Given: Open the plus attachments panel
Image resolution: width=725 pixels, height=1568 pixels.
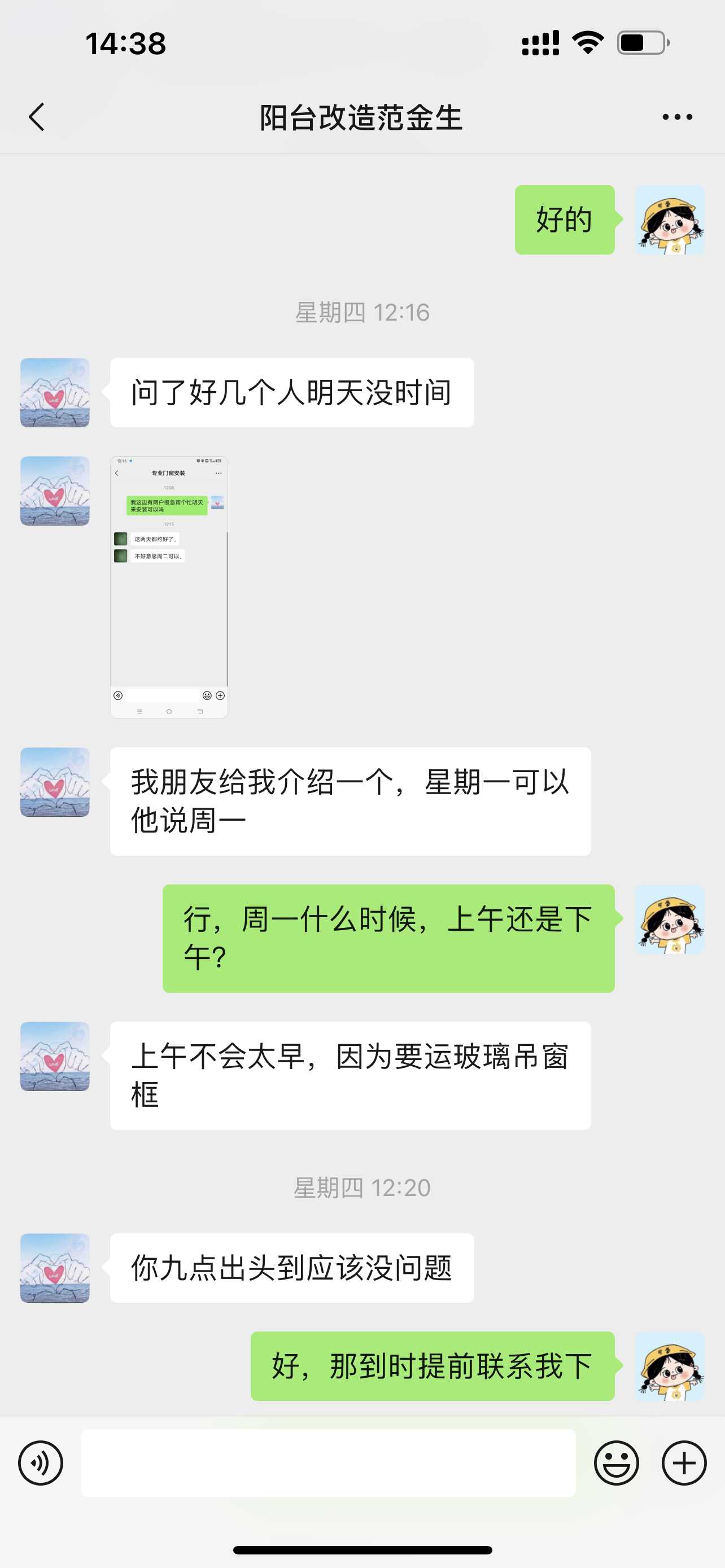Looking at the screenshot, I should click(x=684, y=1462).
